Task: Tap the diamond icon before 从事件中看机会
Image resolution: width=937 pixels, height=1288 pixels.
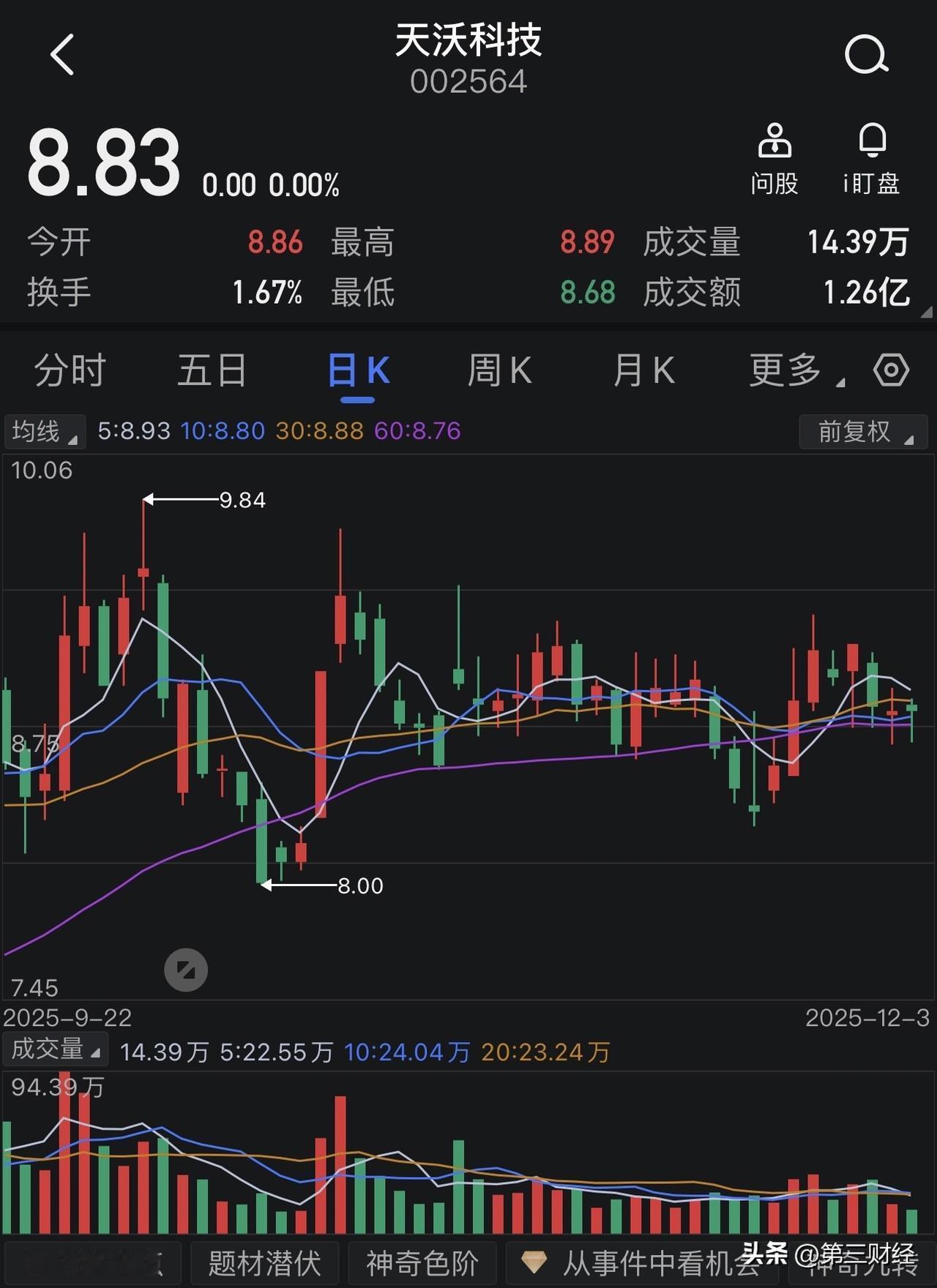Action: (x=534, y=1262)
